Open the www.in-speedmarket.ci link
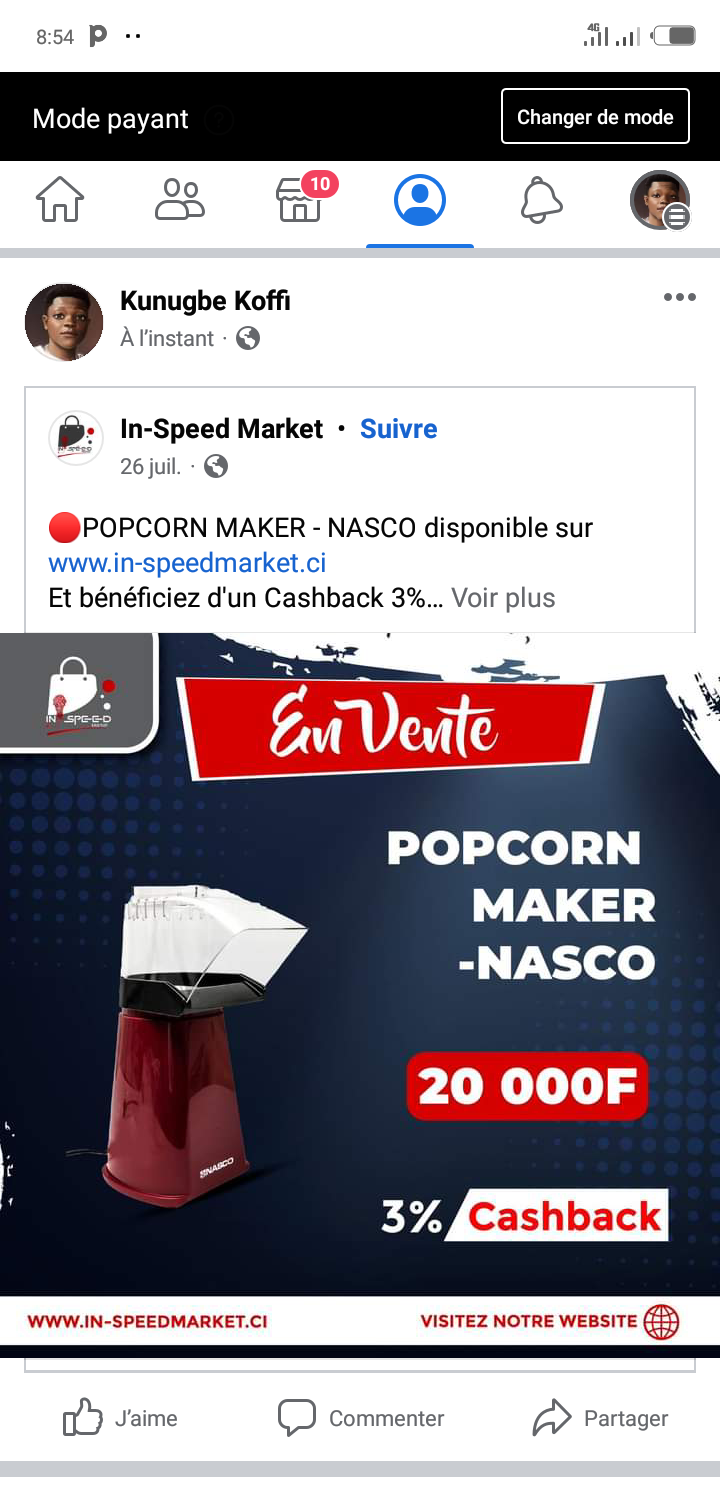720x1500 pixels. (187, 563)
